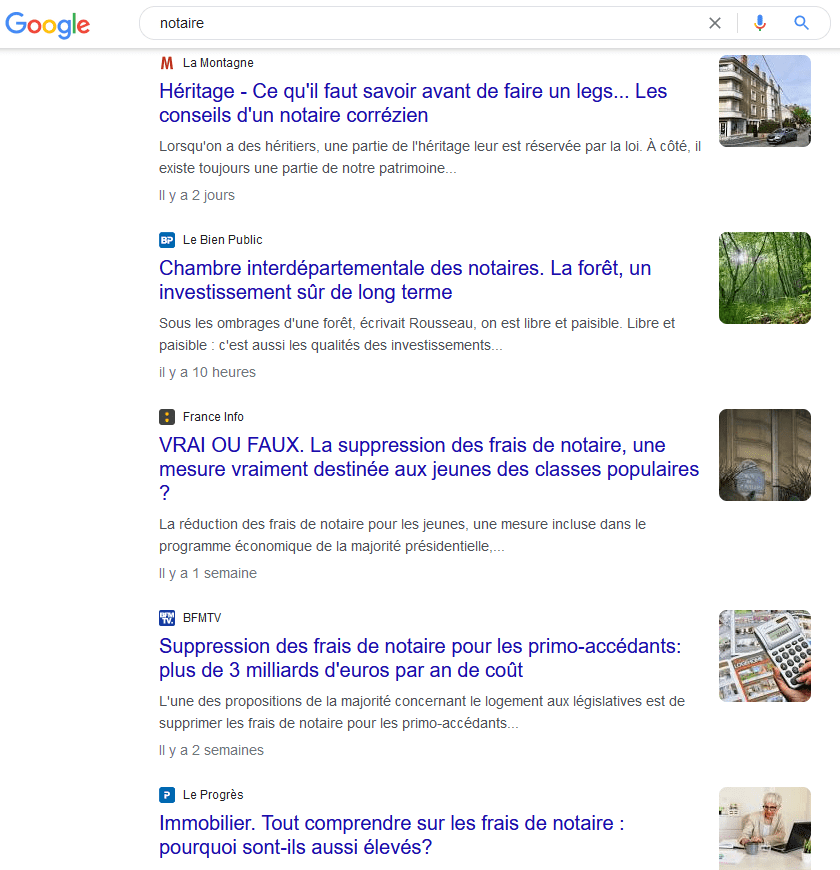This screenshot has height=870, width=840.
Task: Open the thumbnail beside Le Progrès article
Action: (764, 828)
